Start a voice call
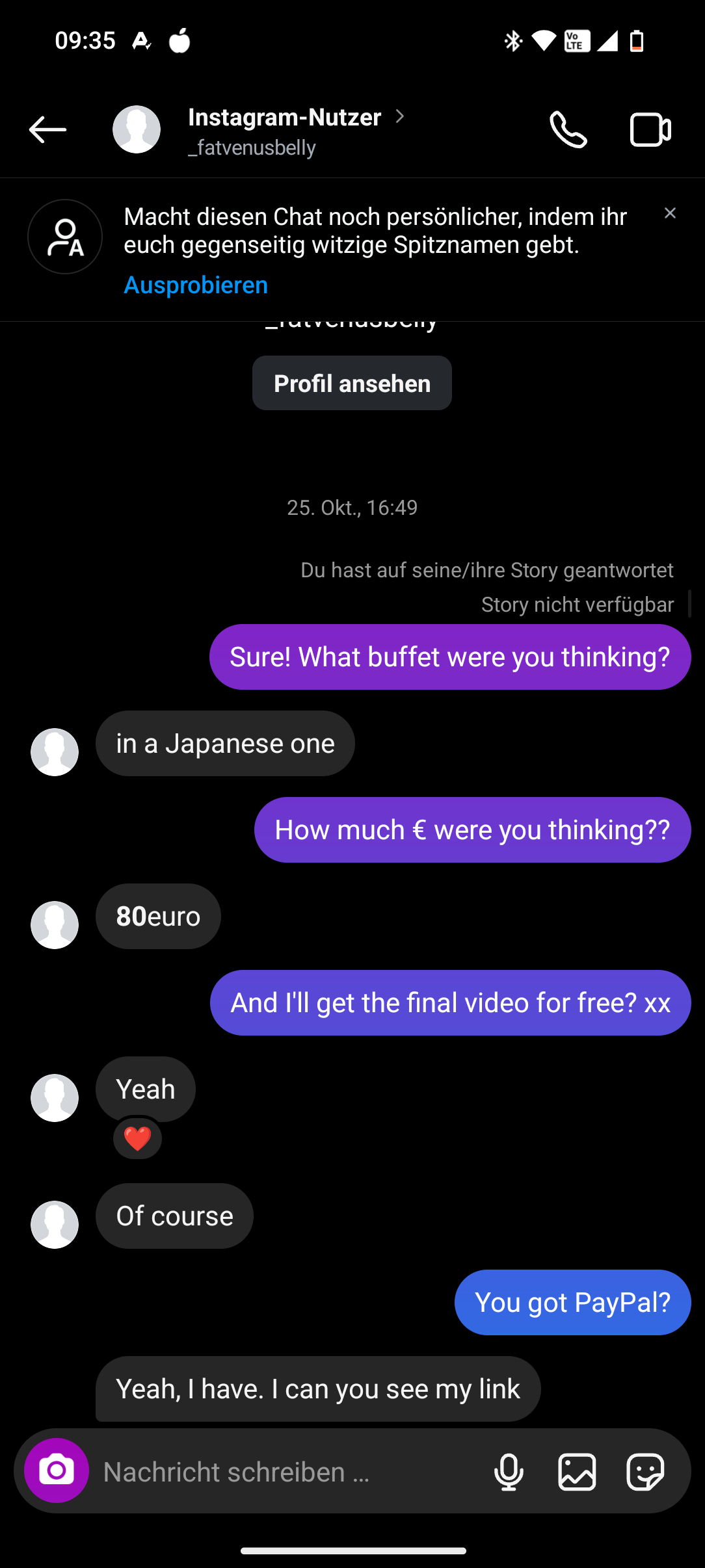This screenshot has width=705, height=1568. [568, 129]
